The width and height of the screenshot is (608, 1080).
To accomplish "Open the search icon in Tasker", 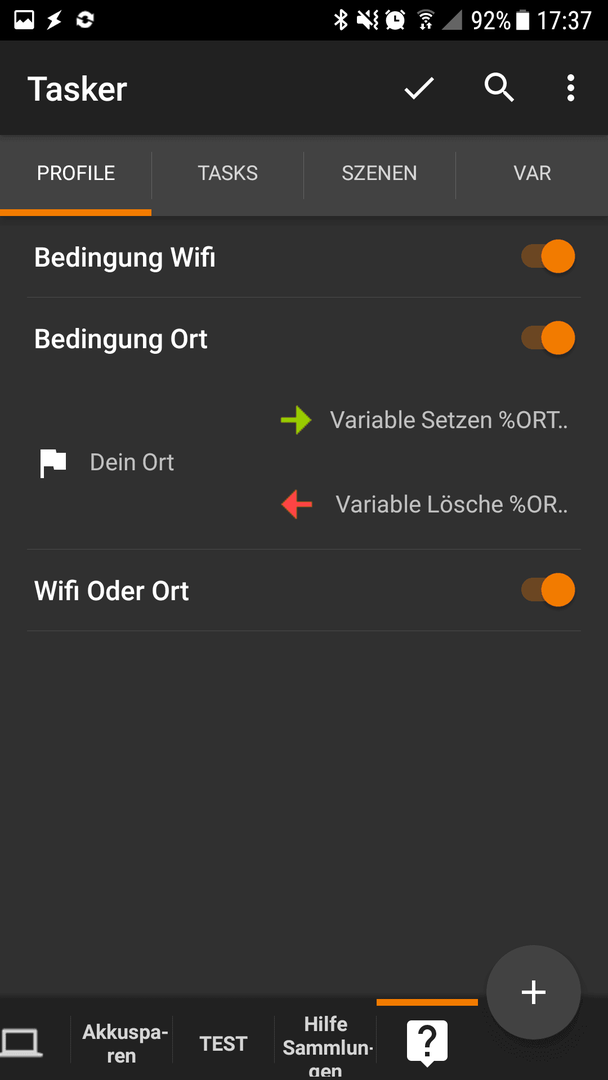I will click(499, 88).
